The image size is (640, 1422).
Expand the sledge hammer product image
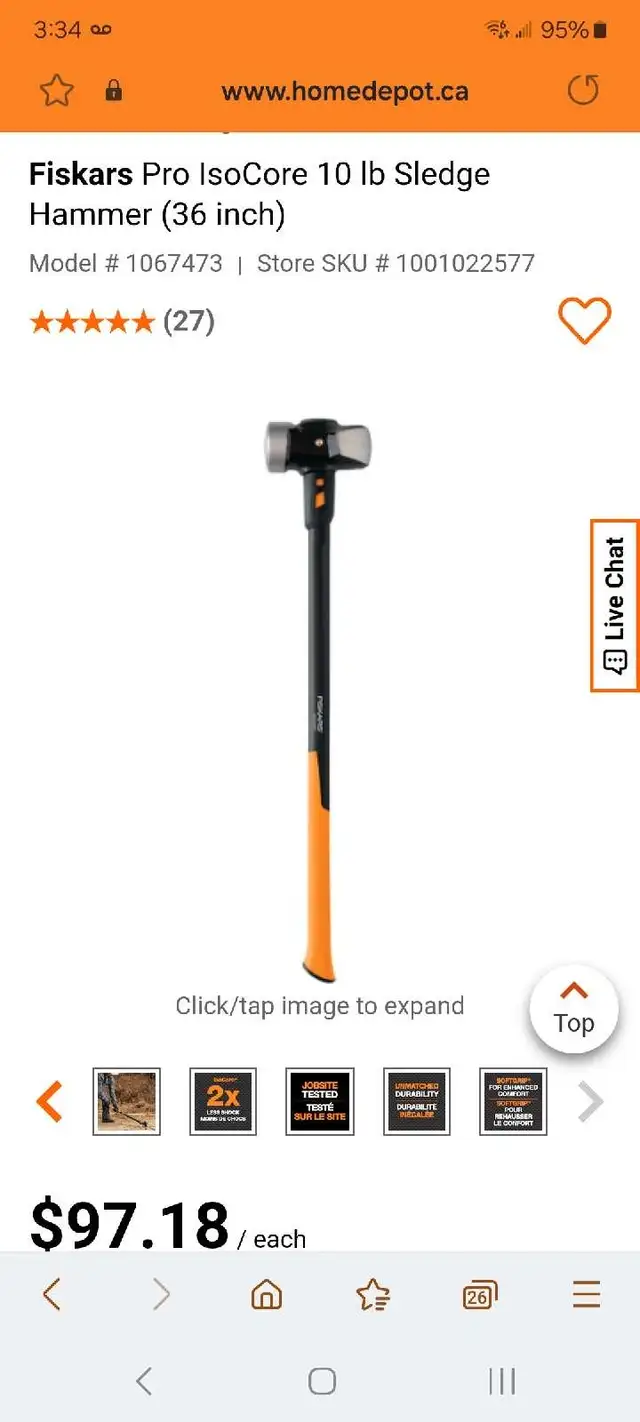point(319,698)
